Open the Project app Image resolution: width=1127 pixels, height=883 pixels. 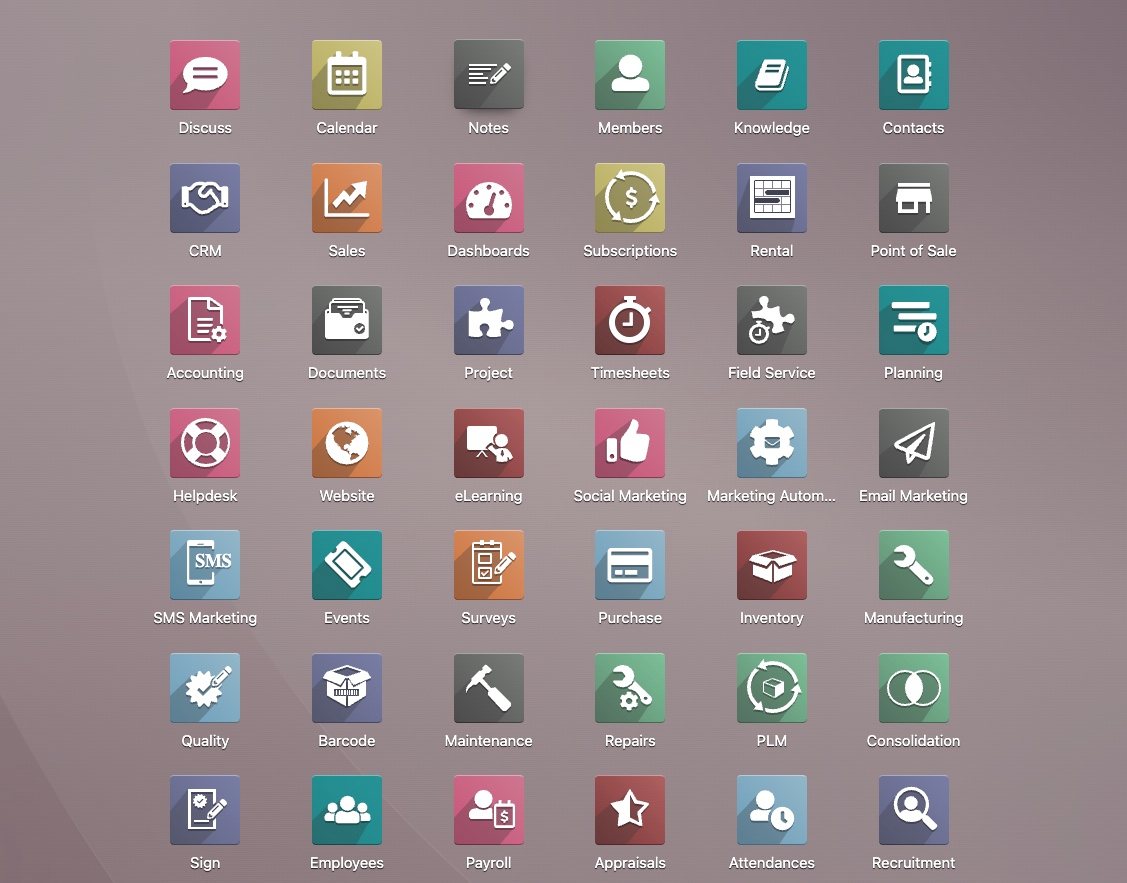489,320
